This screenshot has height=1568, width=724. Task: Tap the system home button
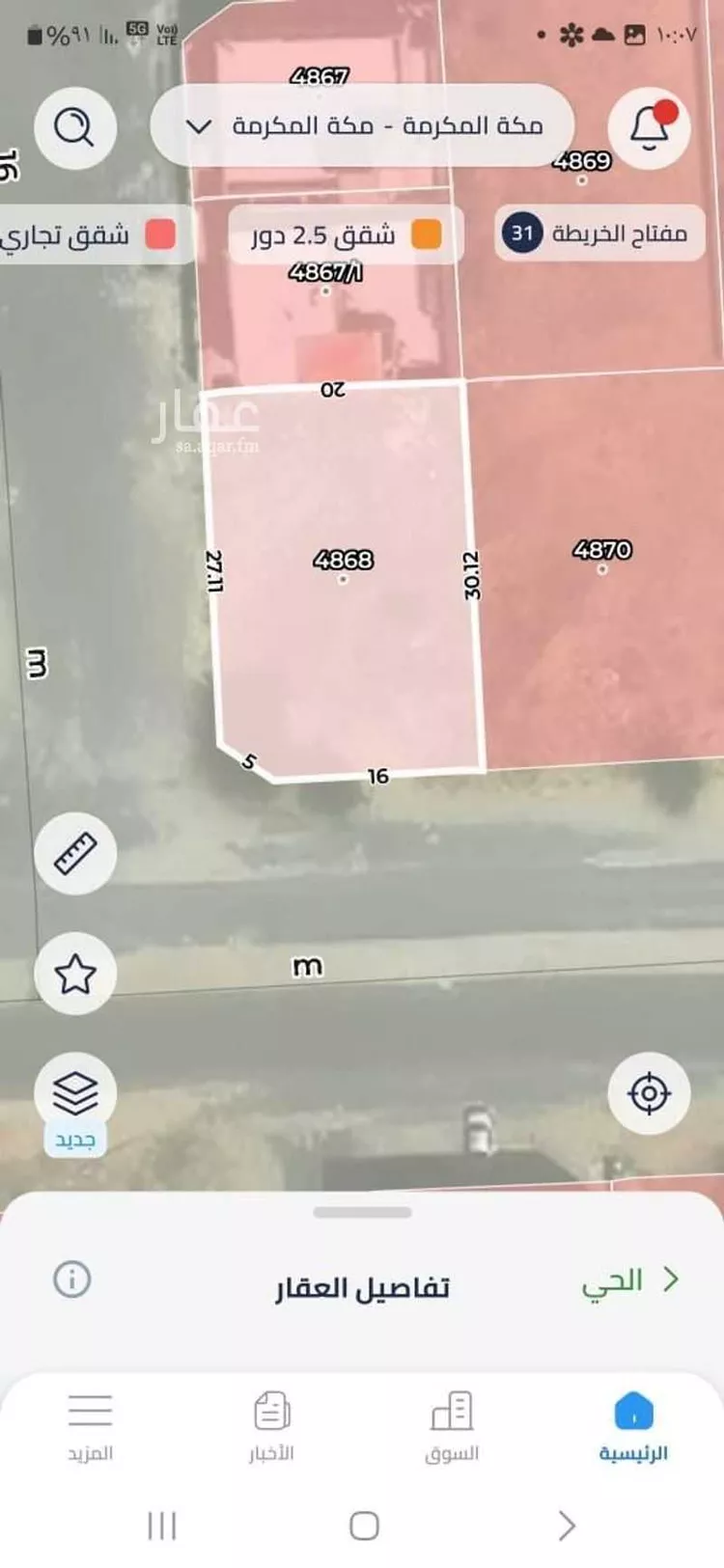point(364,1526)
